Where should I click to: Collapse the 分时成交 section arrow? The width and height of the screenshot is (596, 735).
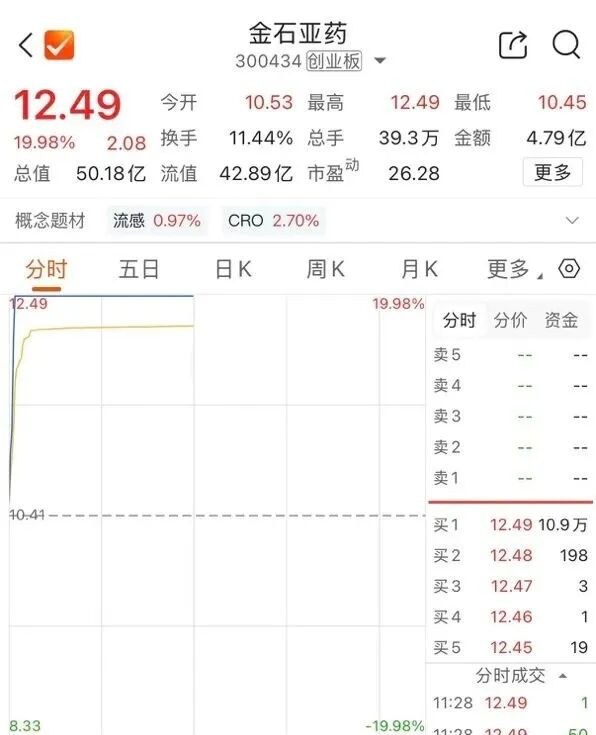(x=563, y=676)
